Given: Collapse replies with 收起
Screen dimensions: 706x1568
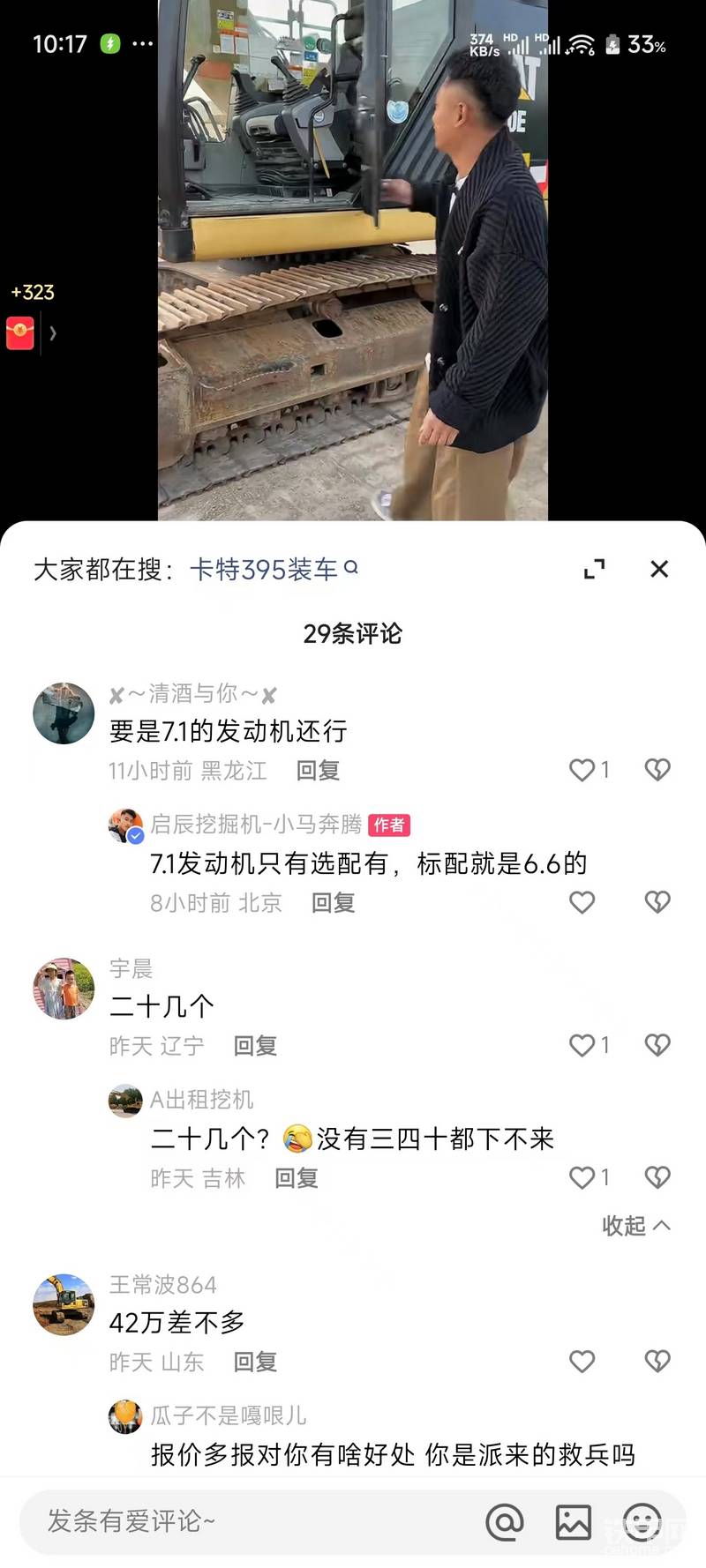Looking at the screenshot, I should pos(635,1226).
